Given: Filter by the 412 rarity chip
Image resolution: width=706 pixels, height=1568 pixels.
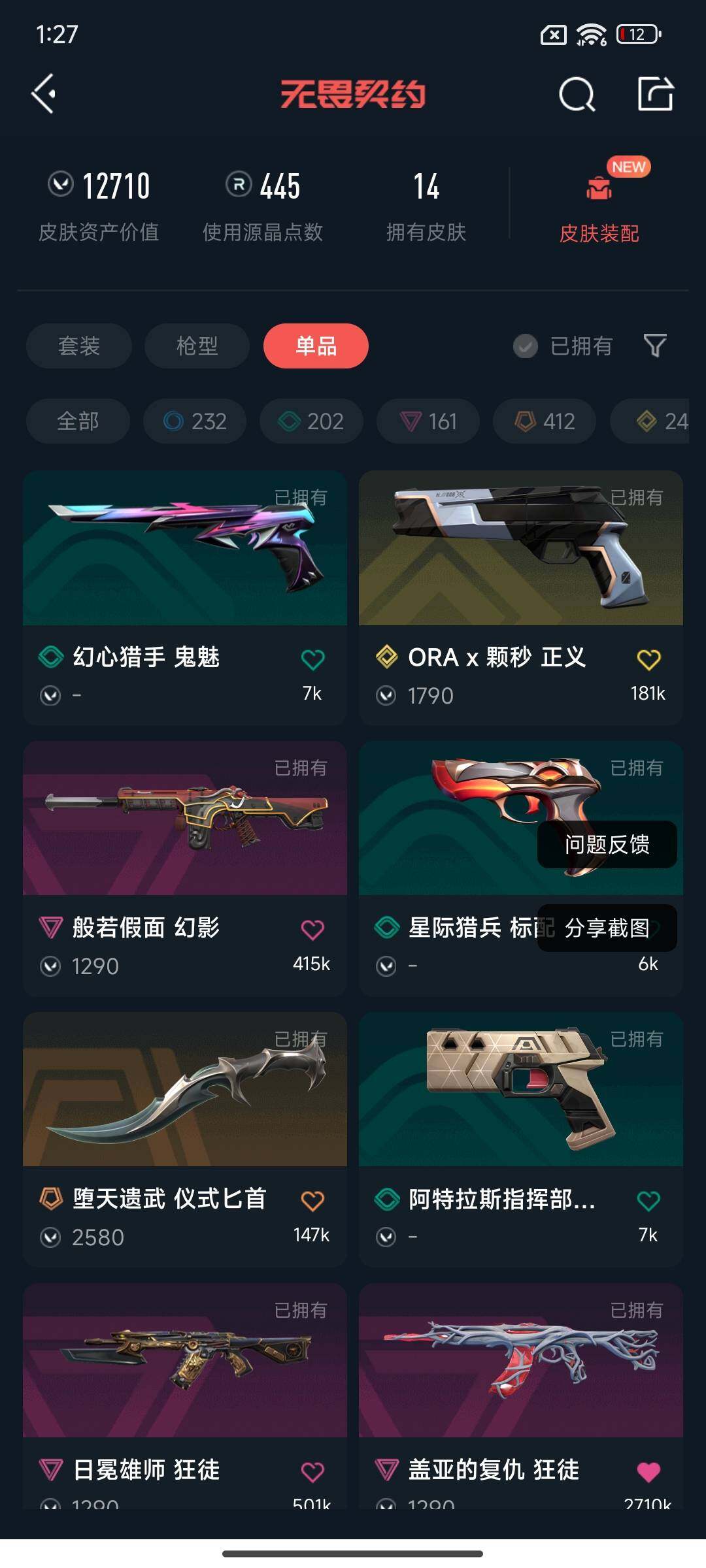Looking at the screenshot, I should coord(545,421).
